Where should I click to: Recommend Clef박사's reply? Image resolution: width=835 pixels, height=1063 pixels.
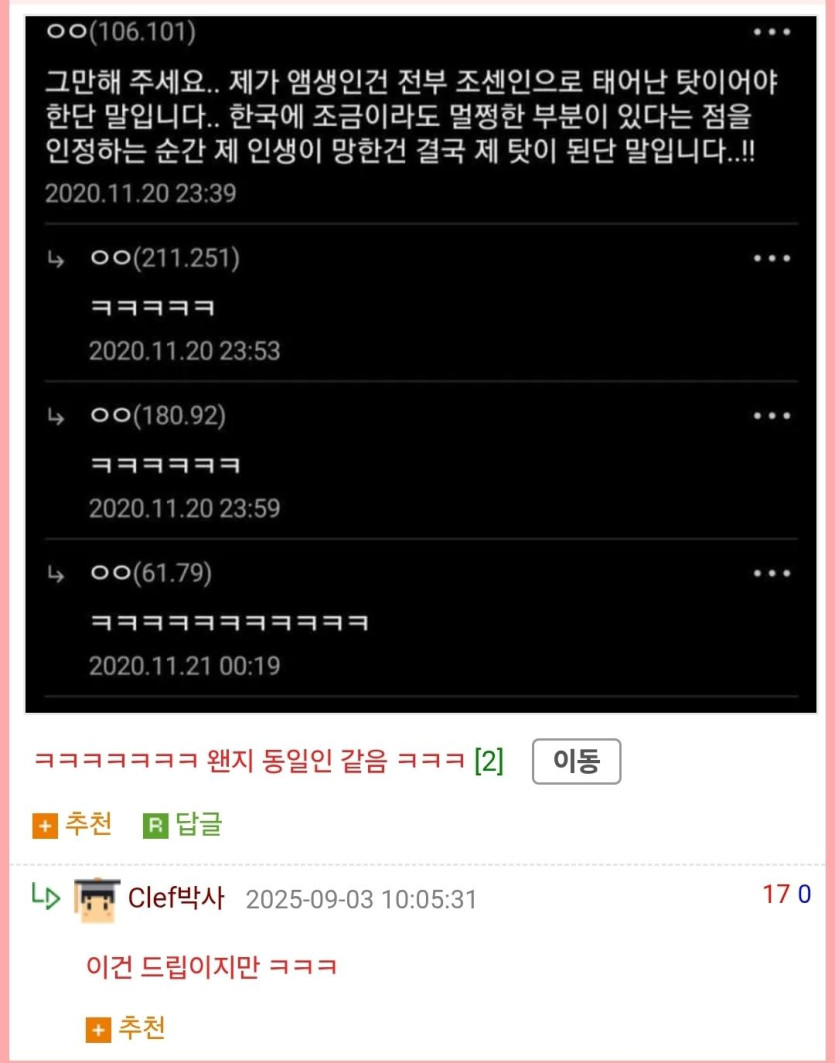[x=126, y=1028]
